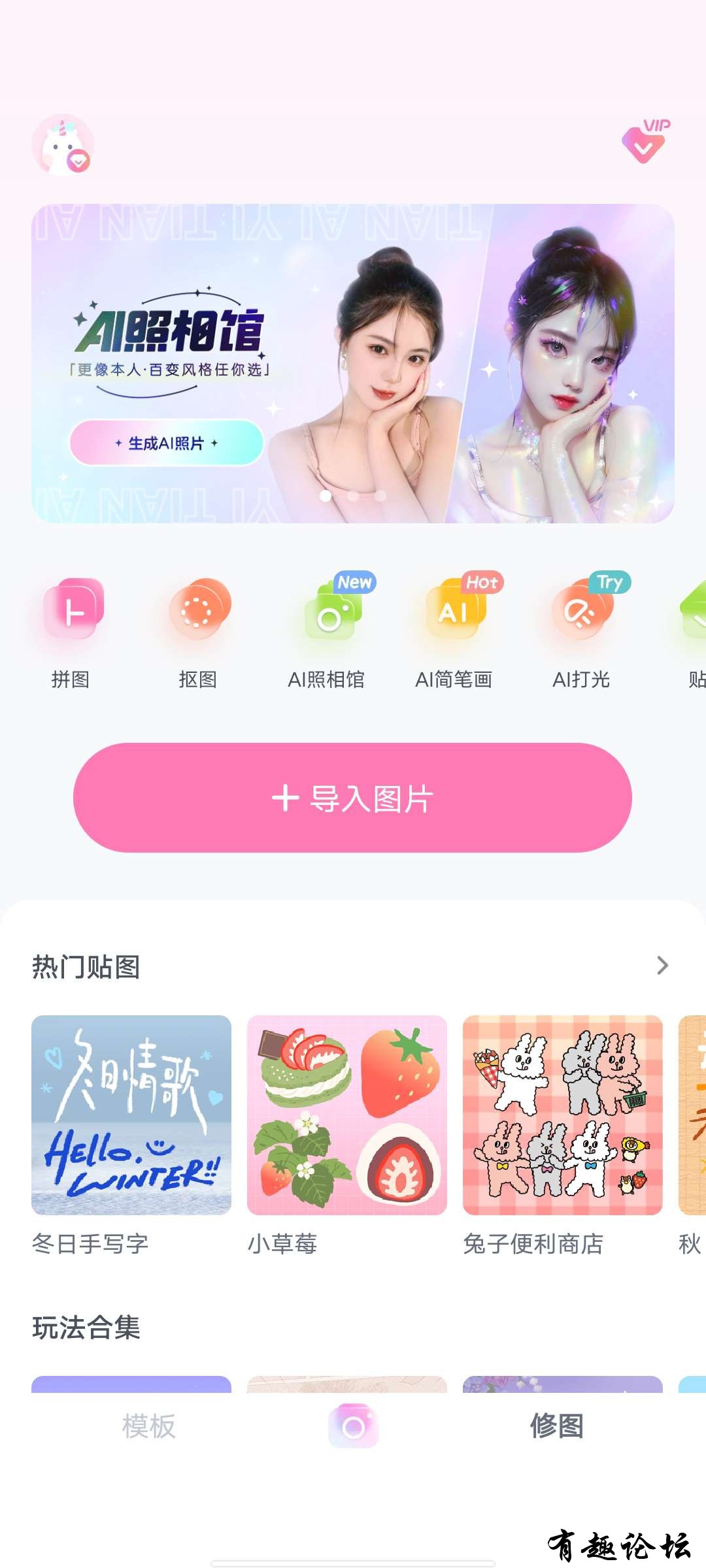706x1568 pixels.
Task: Switch to the 模板 tab
Action: [149, 1426]
